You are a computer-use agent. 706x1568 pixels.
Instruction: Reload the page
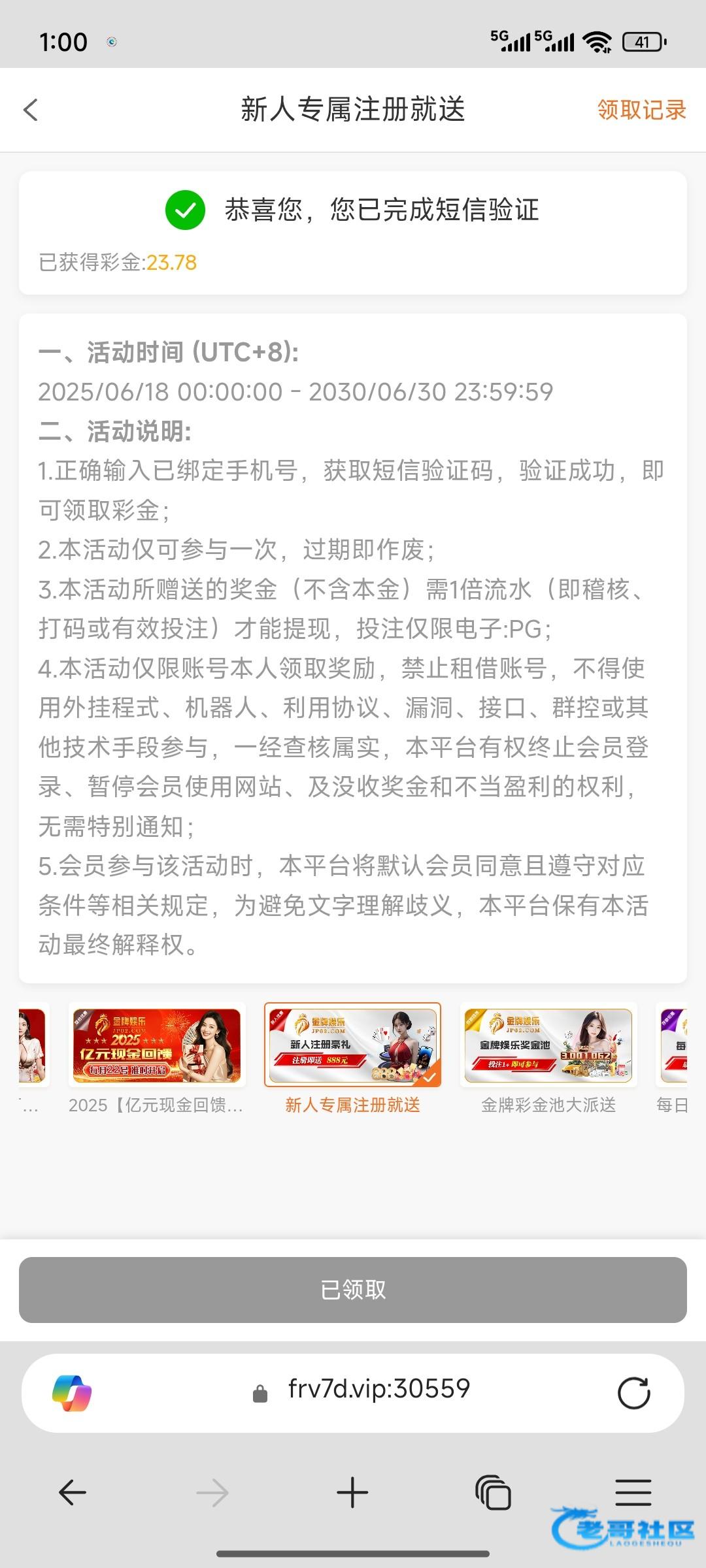coord(633,1393)
